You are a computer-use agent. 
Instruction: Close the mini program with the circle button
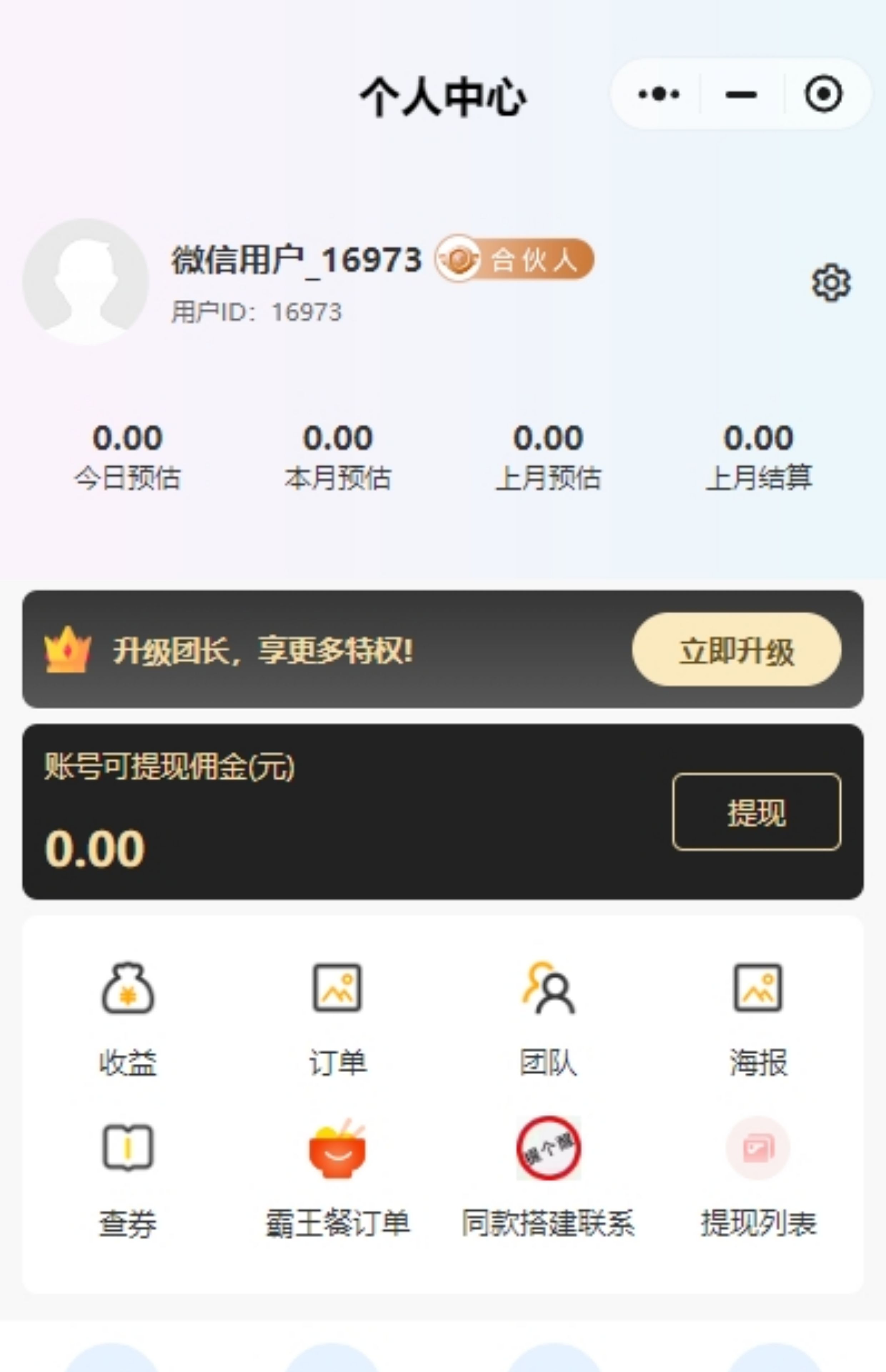pyautogui.click(x=823, y=94)
